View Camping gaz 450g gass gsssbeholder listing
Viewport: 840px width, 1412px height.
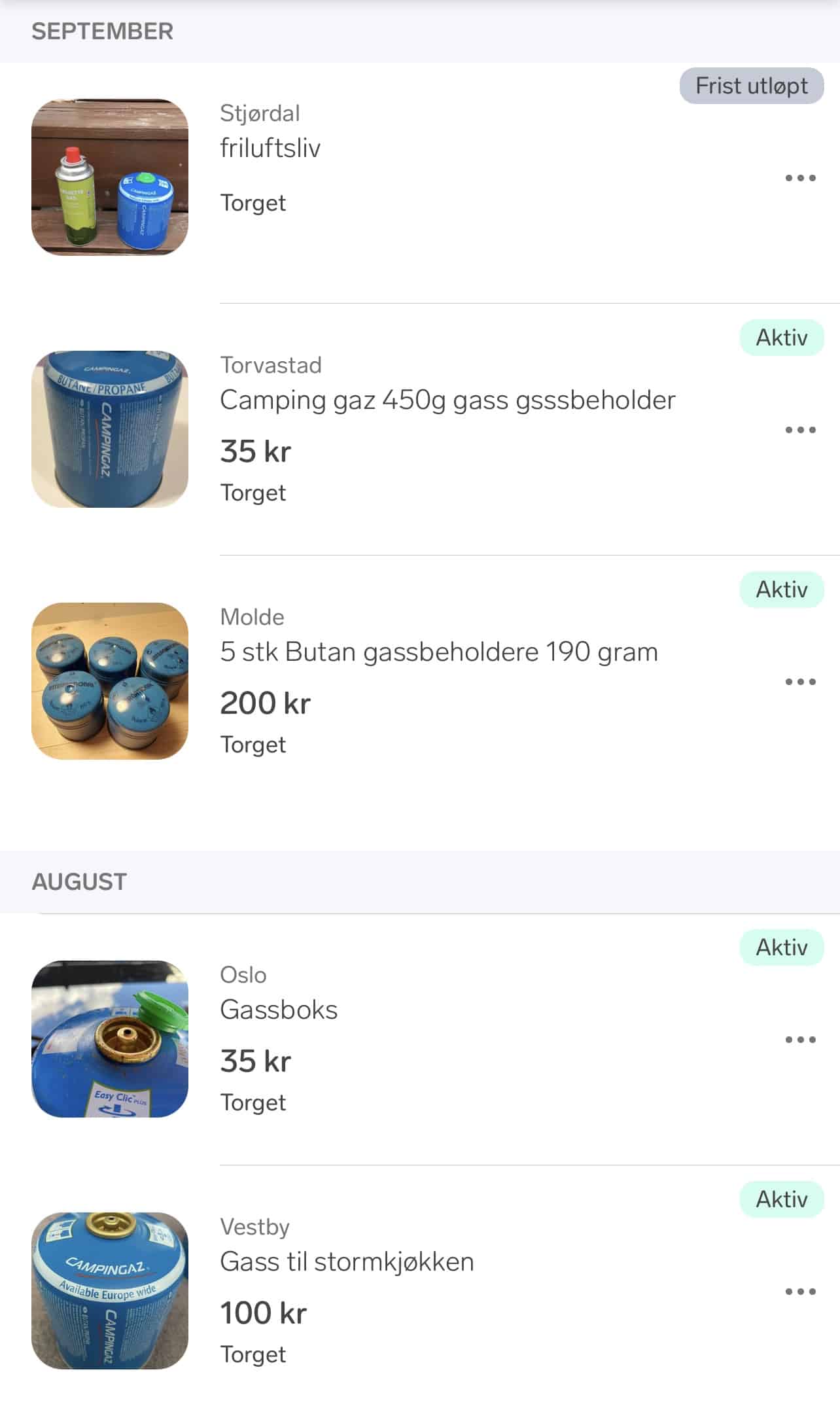tap(447, 400)
